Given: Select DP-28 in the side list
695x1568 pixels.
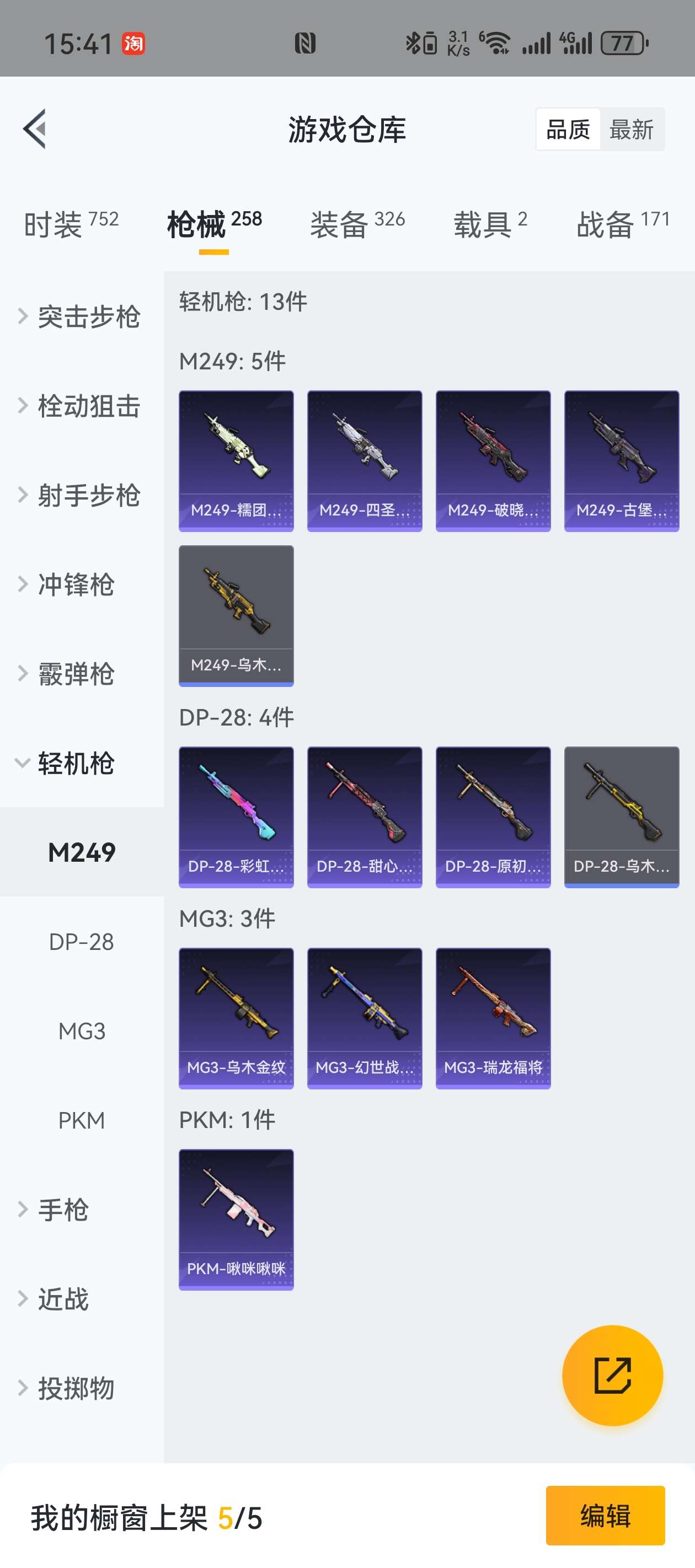Looking at the screenshot, I should tap(82, 942).
